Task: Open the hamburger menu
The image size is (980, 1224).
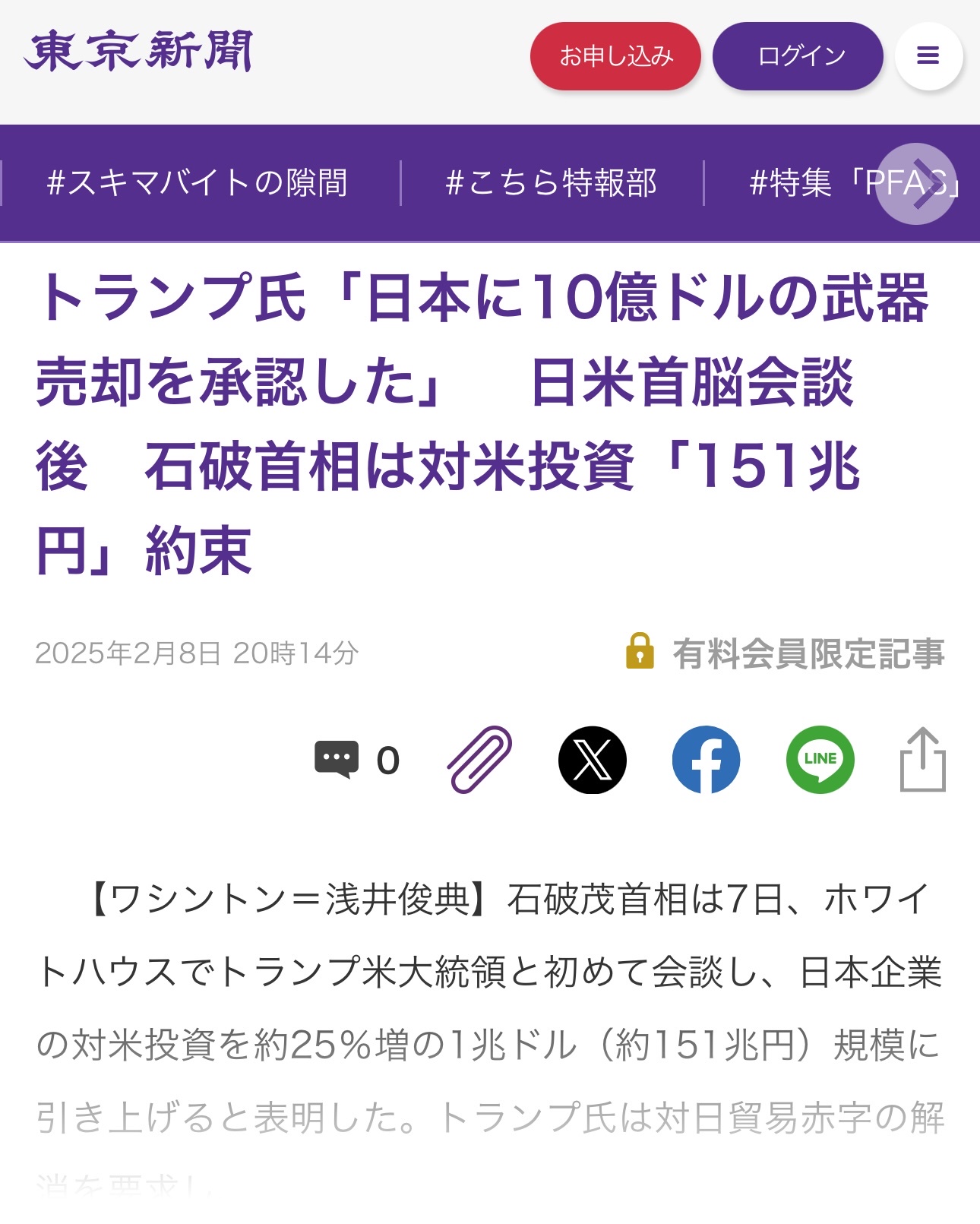Action: tap(928, 56)
